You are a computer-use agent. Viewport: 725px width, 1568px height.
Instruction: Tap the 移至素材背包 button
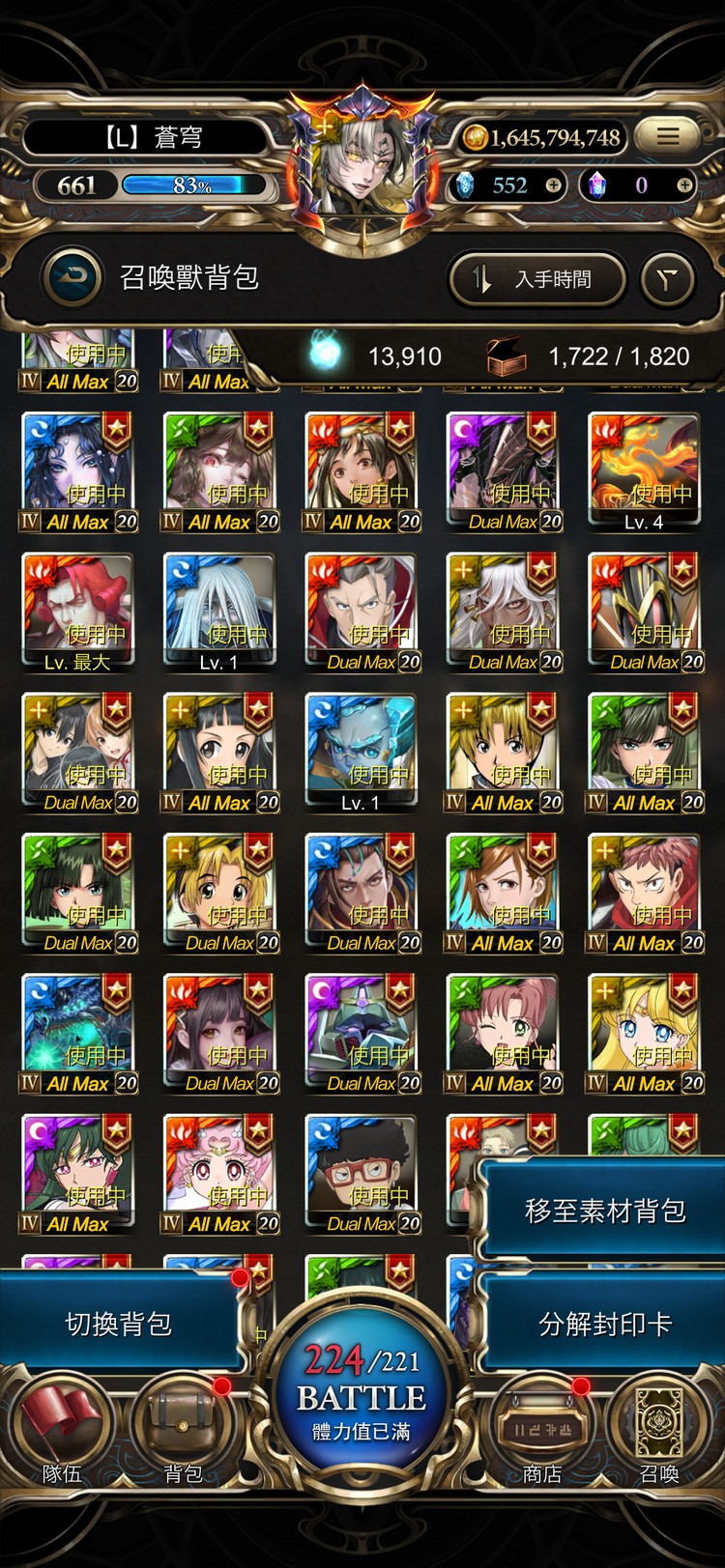(604, 1211)
